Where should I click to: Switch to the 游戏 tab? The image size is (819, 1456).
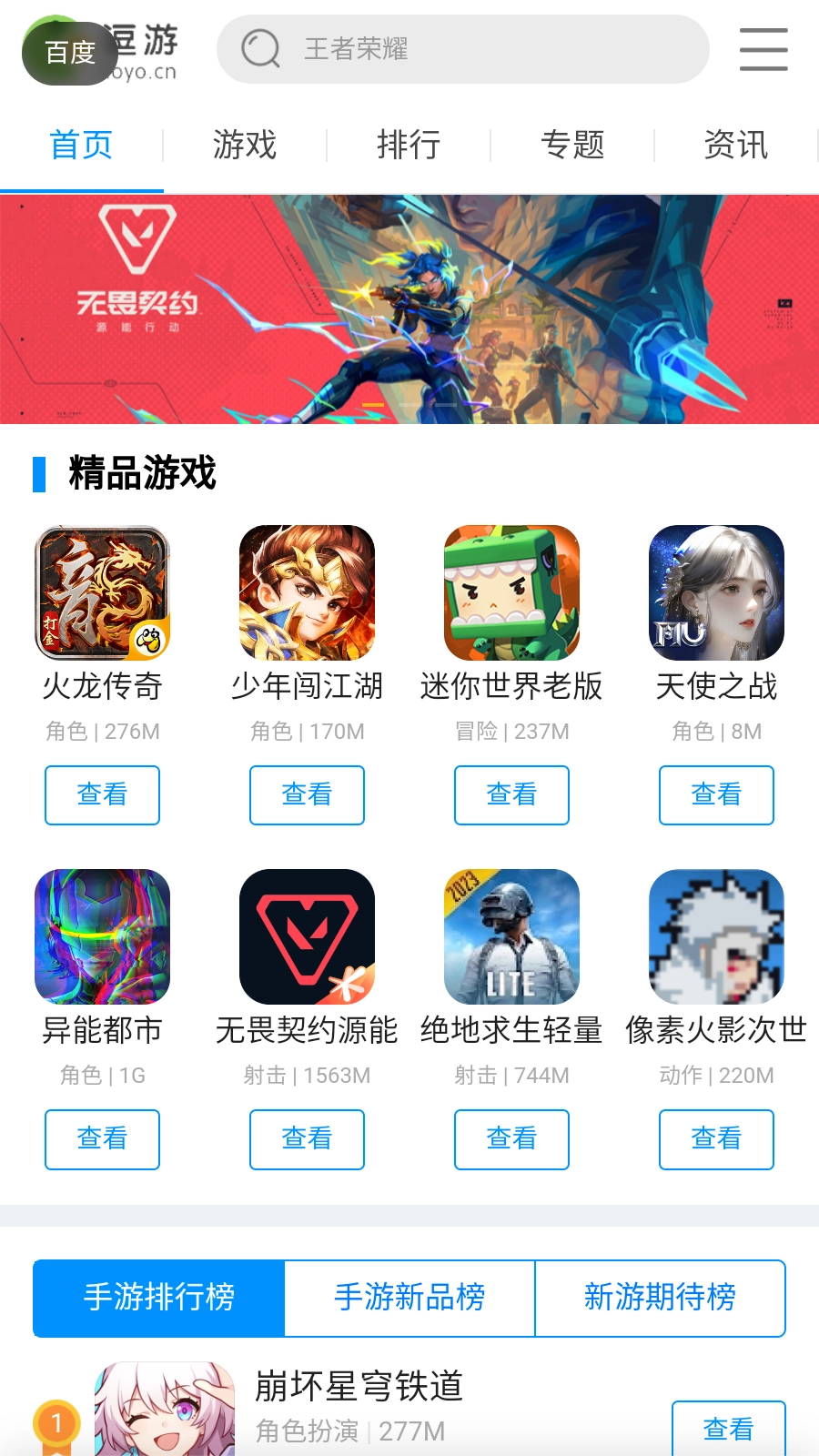245,145
